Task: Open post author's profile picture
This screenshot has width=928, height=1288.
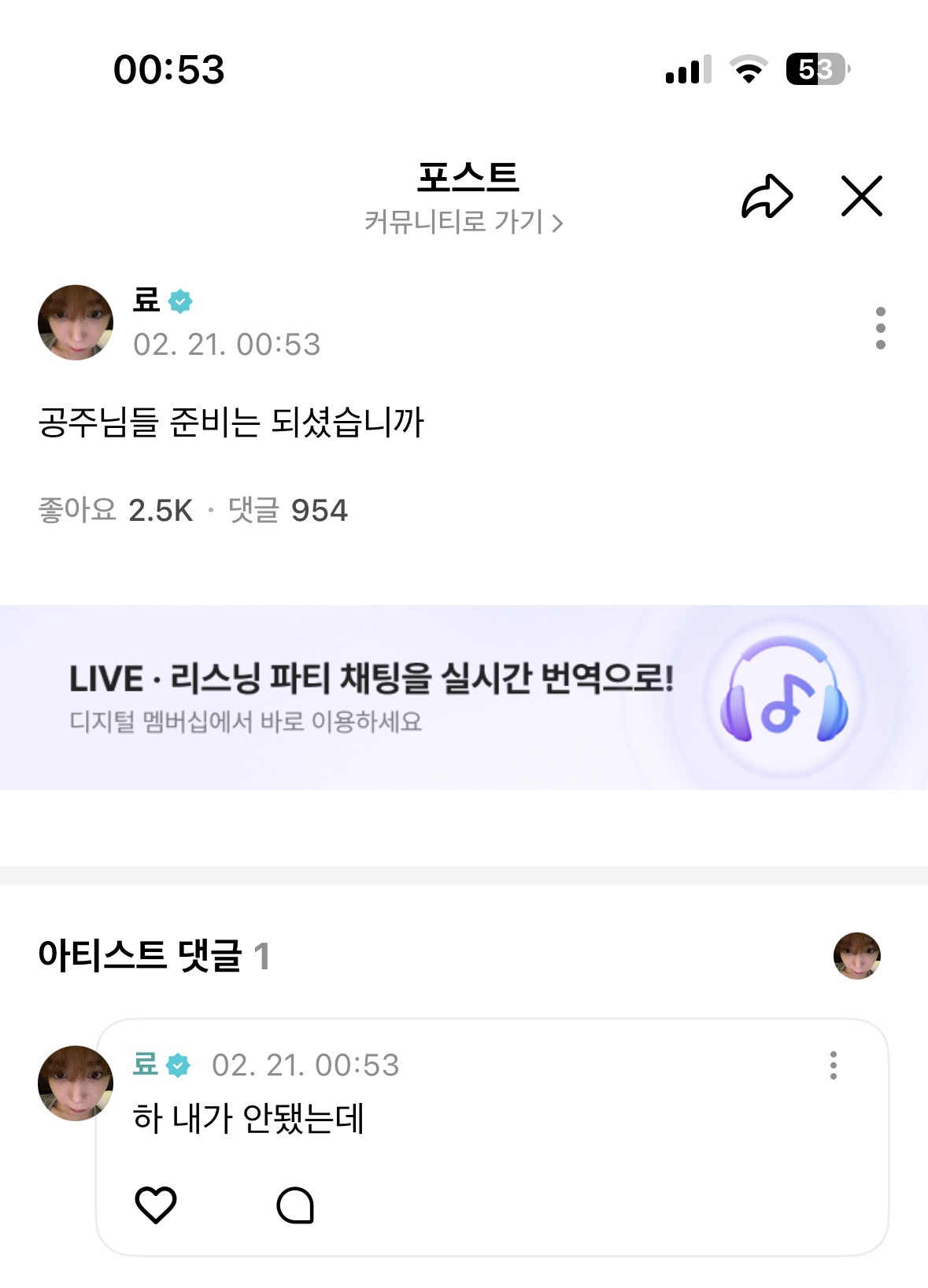Action: (x=76, y=323)
